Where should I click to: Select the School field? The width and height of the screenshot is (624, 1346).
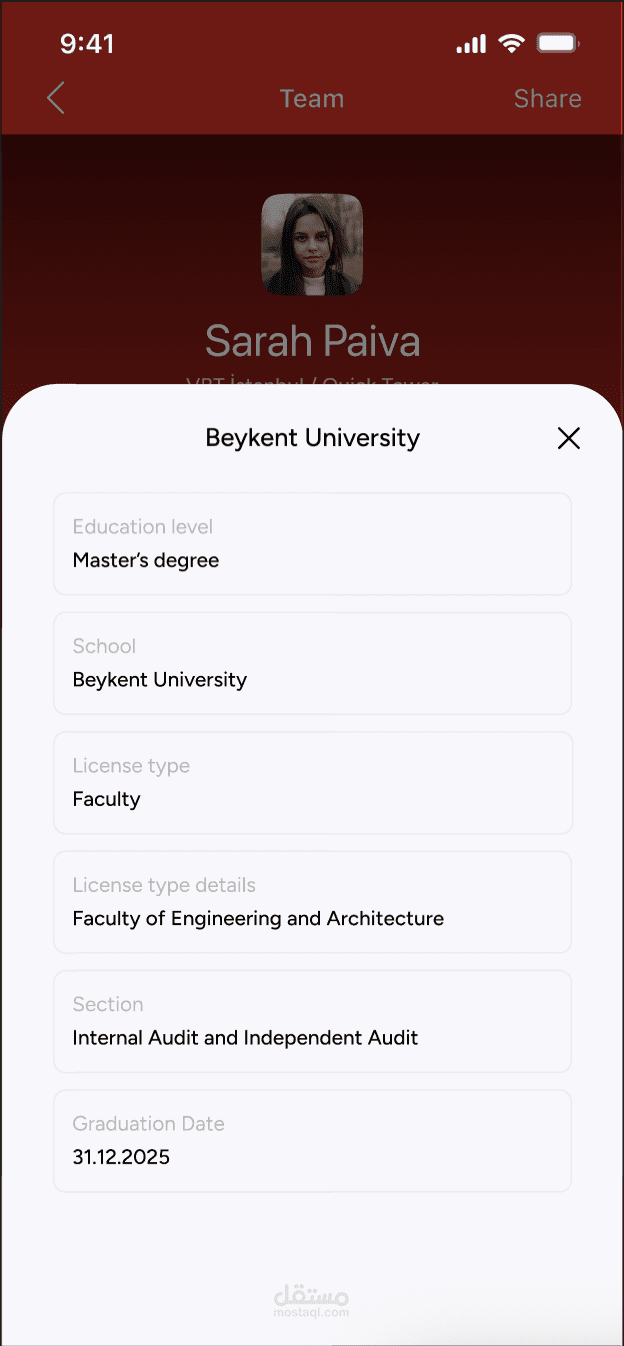pos(312,663)
